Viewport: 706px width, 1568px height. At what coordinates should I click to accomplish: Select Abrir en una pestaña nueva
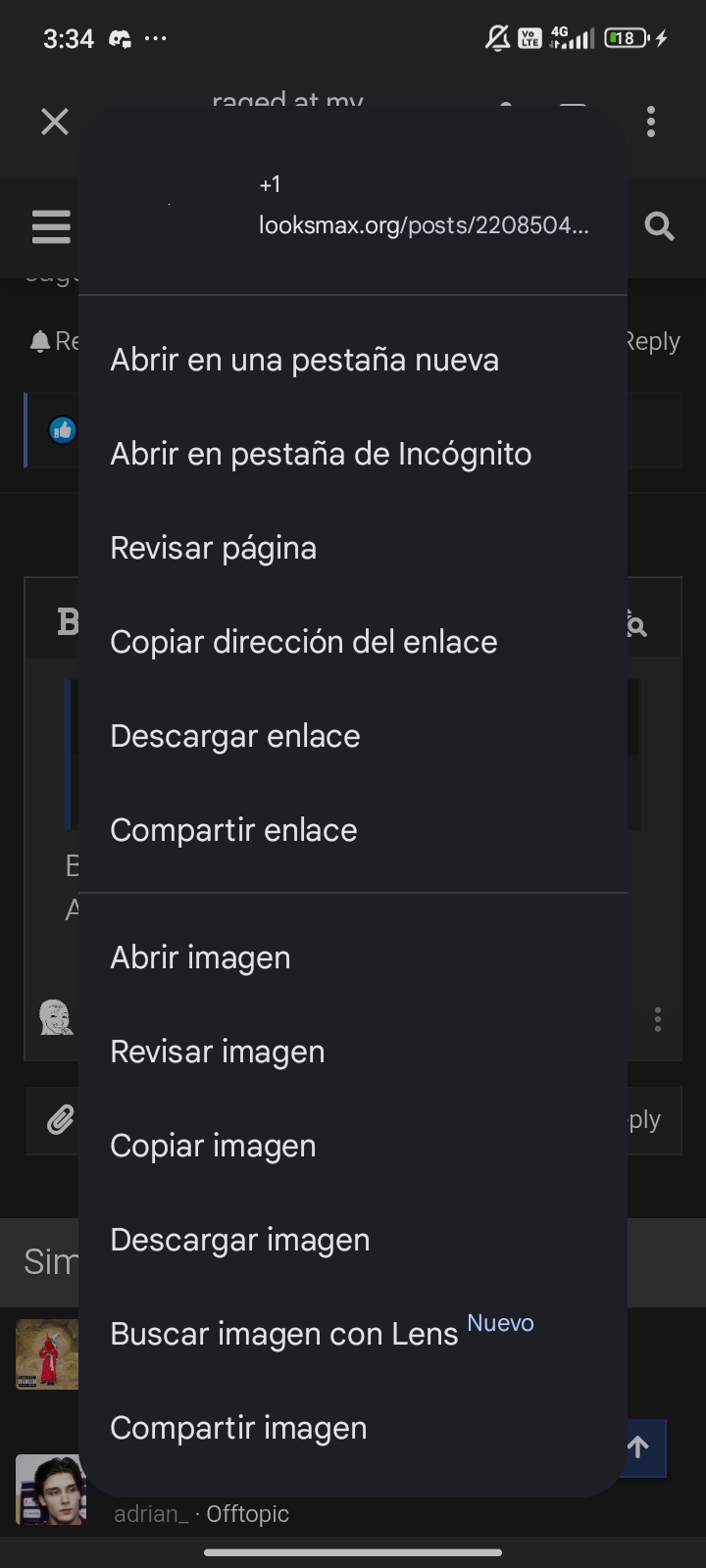pos(353,360)
